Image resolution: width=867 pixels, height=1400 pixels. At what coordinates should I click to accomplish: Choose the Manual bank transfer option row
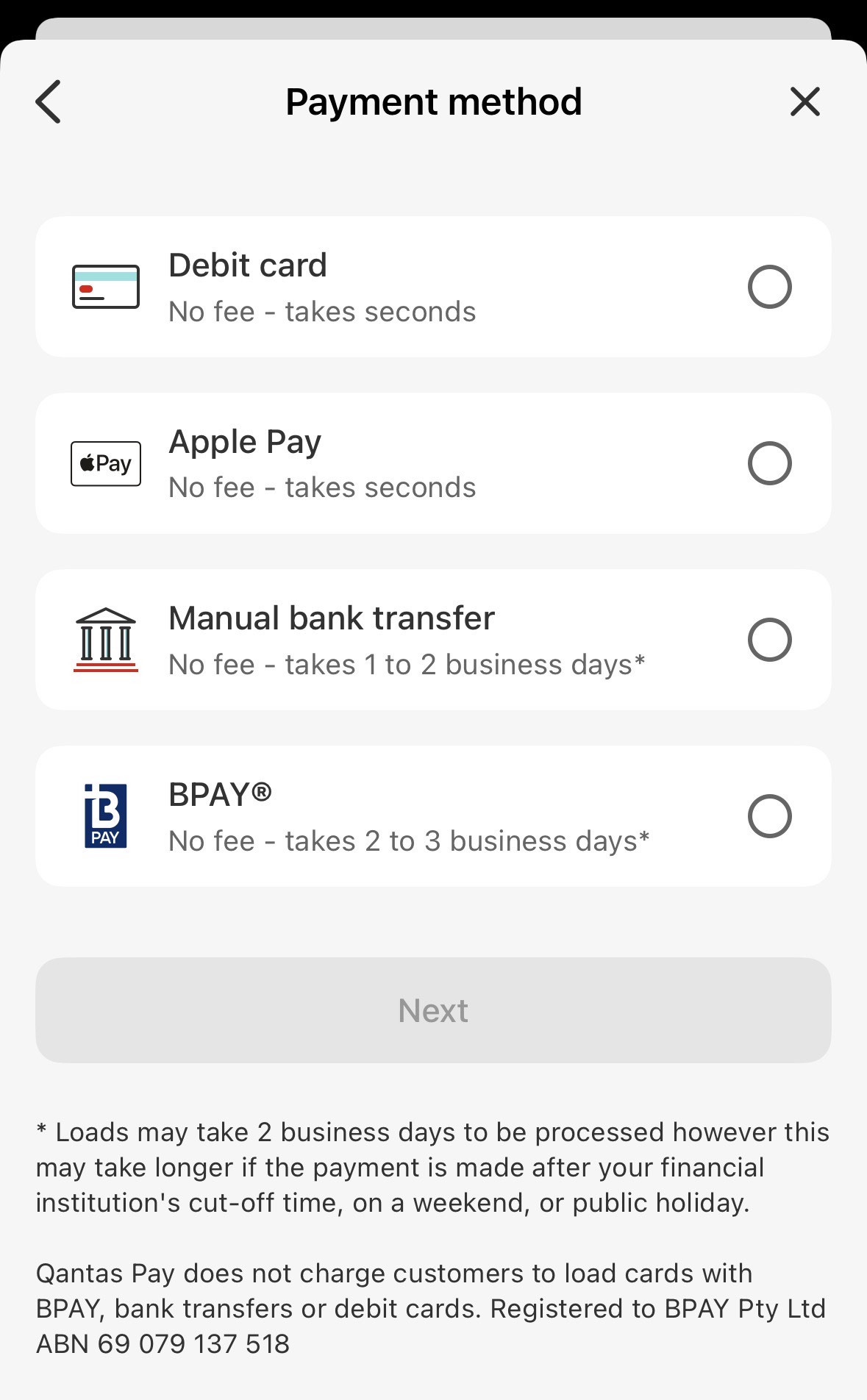pos(434,639)
